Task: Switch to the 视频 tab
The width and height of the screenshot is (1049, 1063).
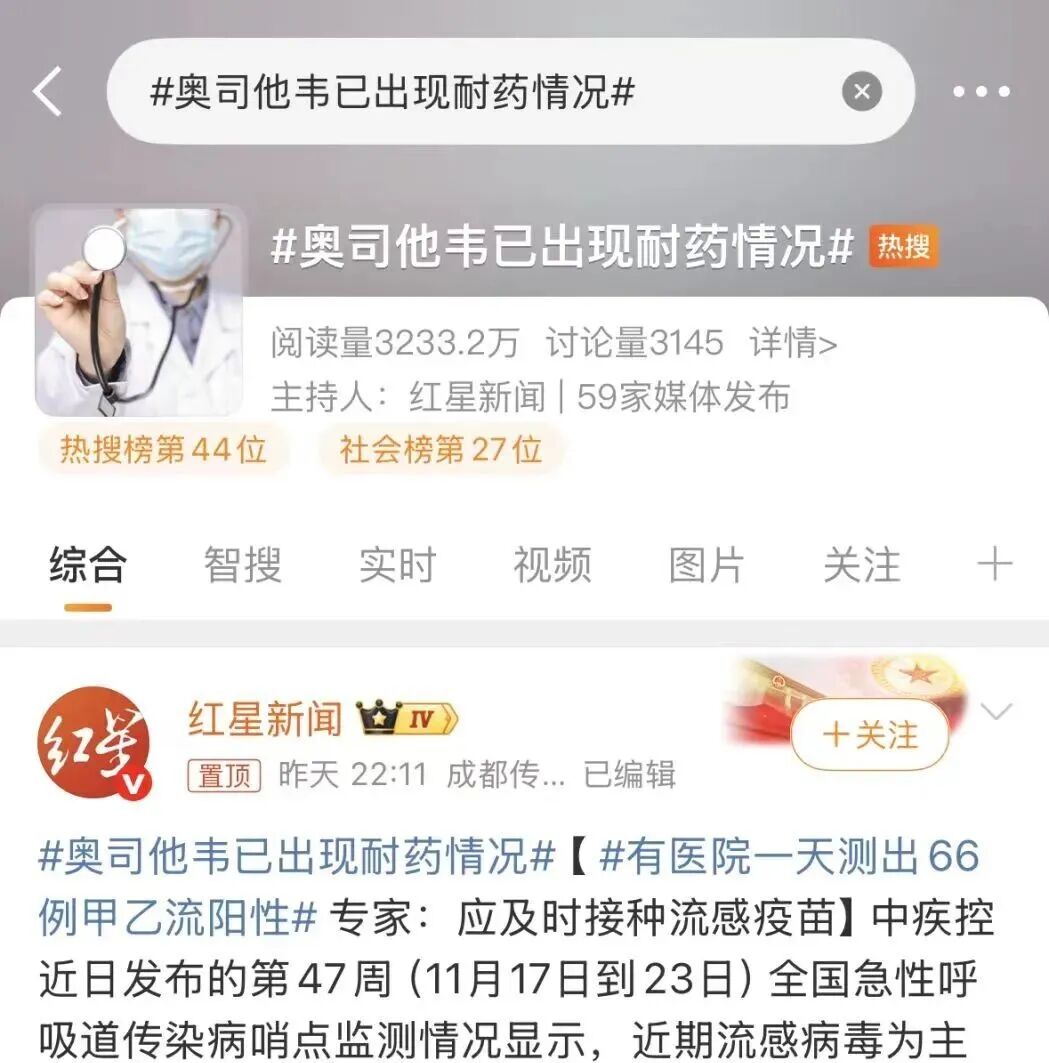Action: click(551, 565)
